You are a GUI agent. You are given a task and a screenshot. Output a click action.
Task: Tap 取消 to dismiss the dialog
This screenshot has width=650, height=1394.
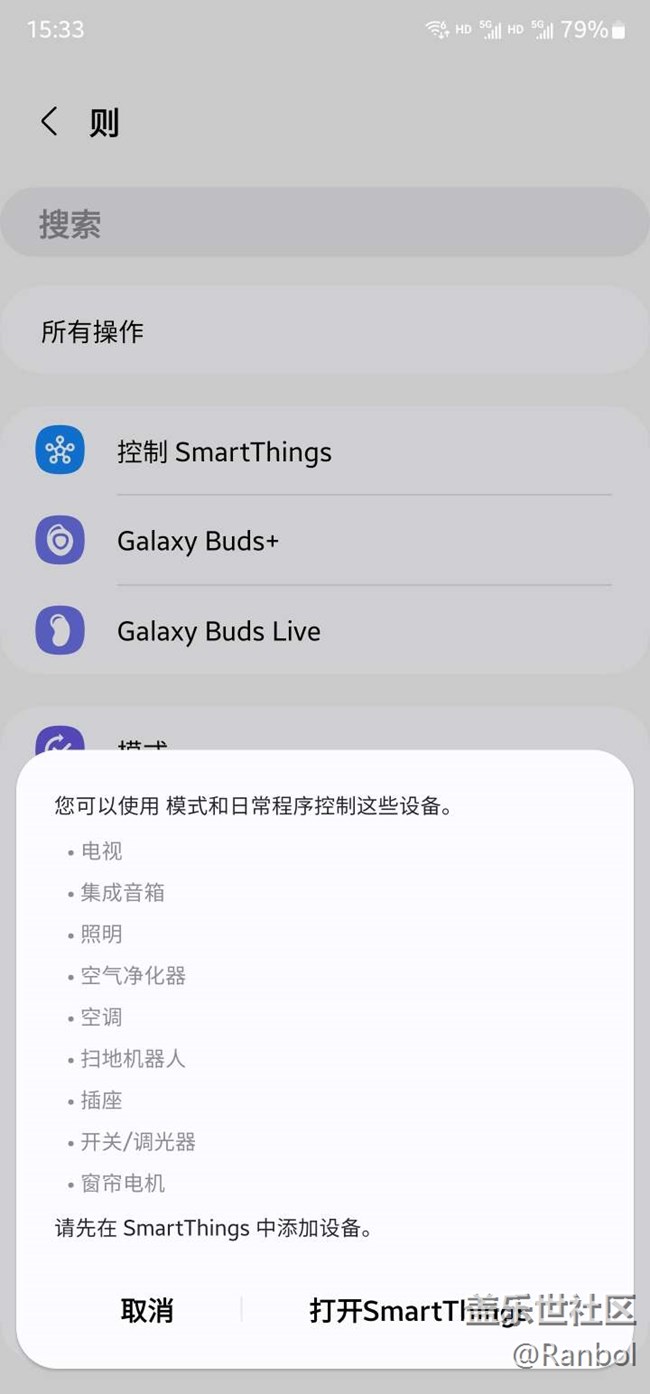(x=146, y=1310)
